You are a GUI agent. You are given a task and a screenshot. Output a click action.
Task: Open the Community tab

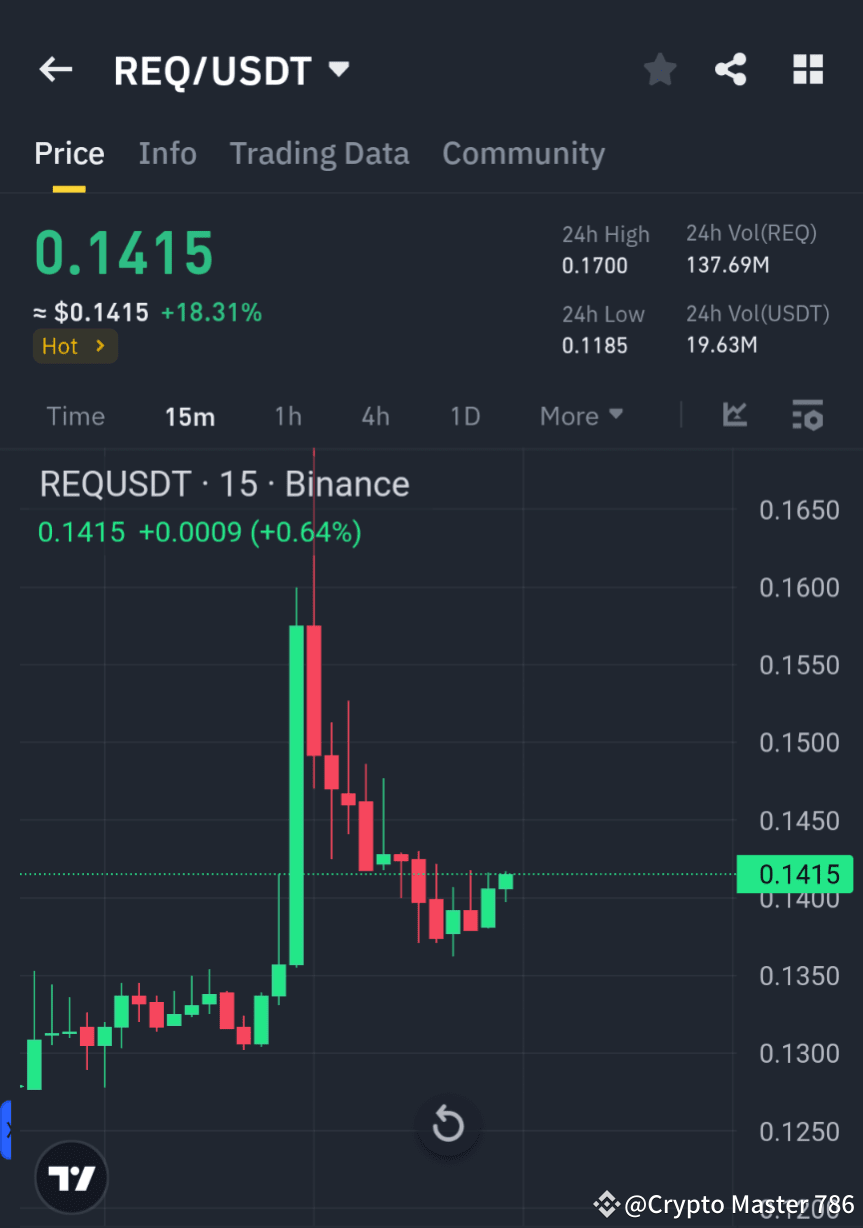[x=523, y=153]
